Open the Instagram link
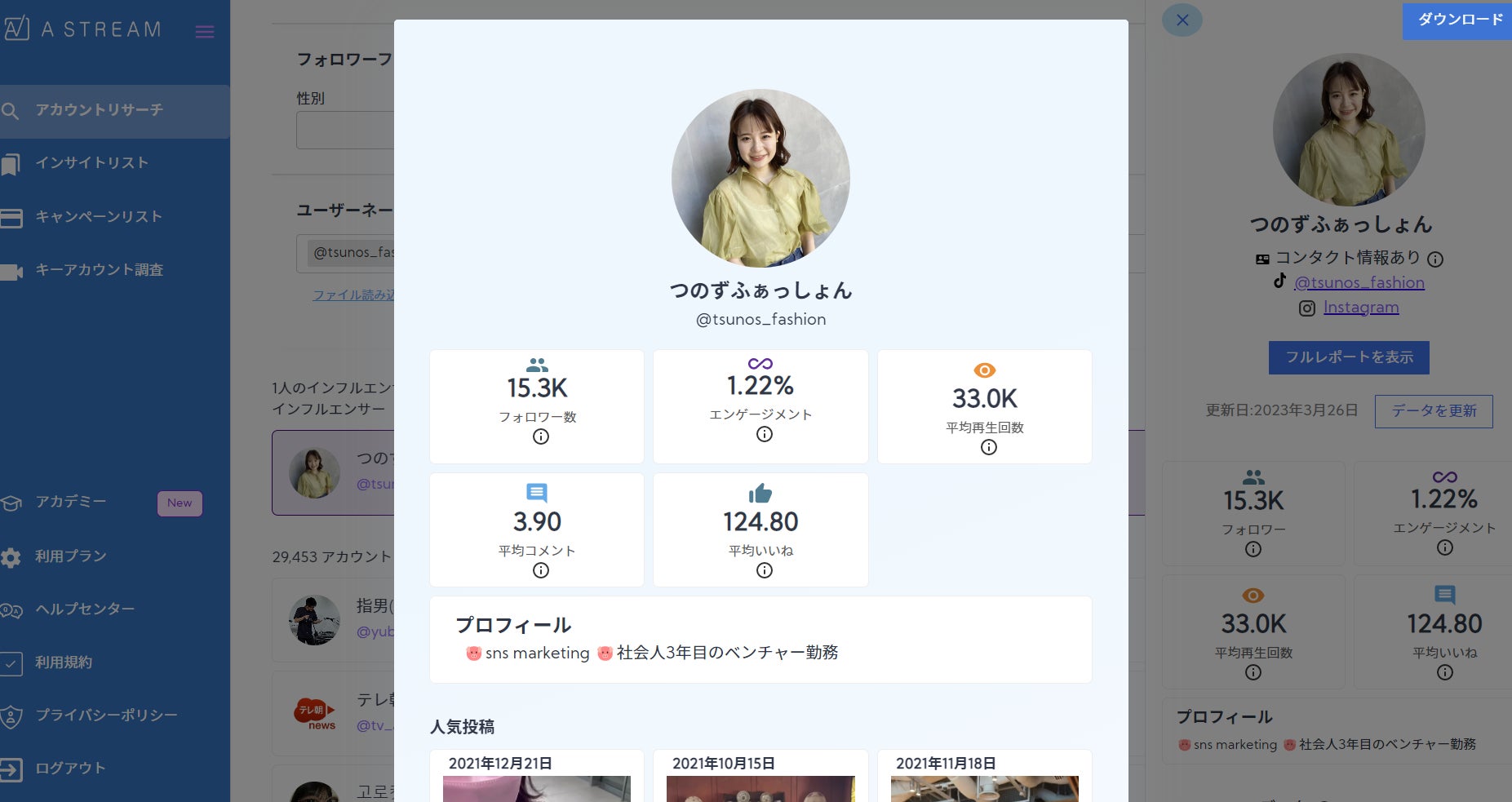Viewport: 1512px width, 802px height. click(x=1361, y=308)
